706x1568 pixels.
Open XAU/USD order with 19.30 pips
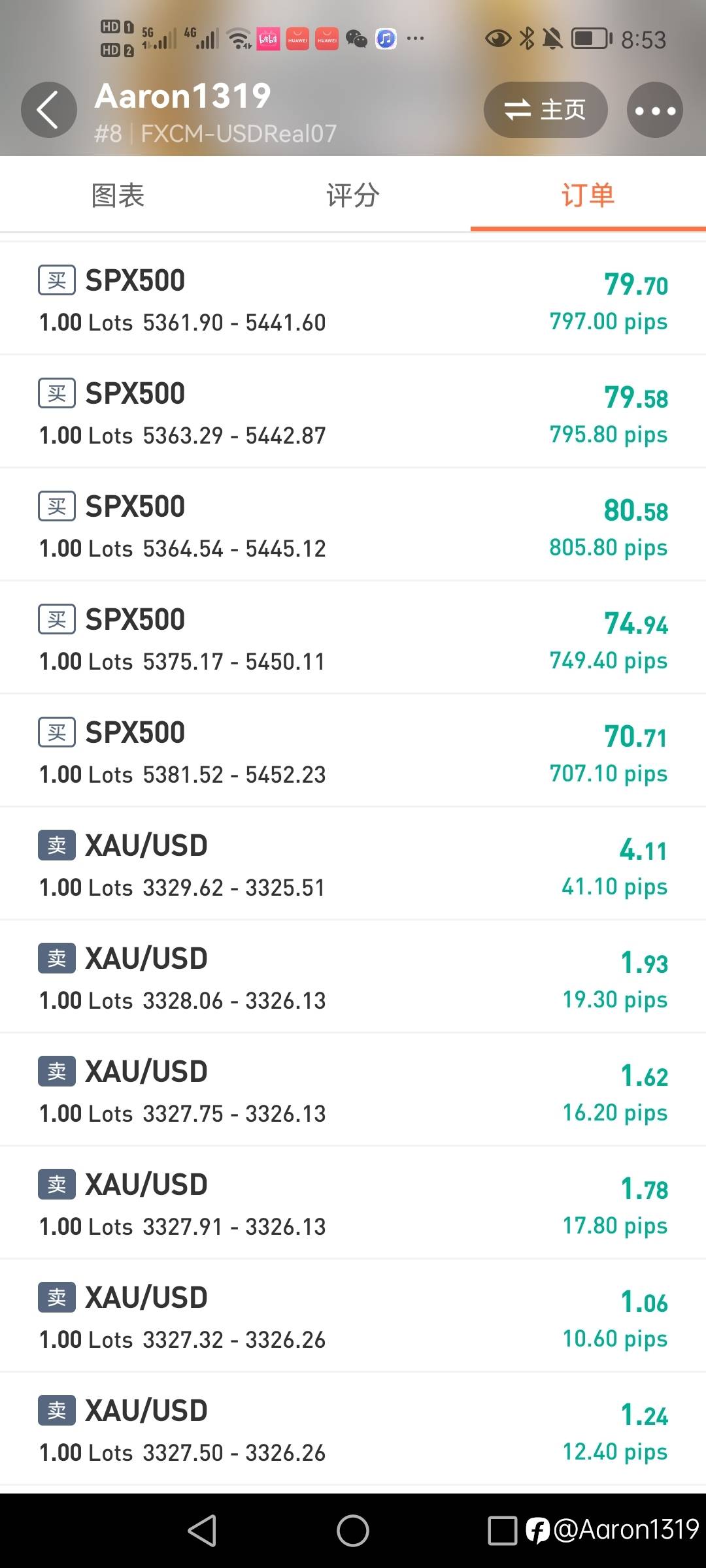click(353, 977)
